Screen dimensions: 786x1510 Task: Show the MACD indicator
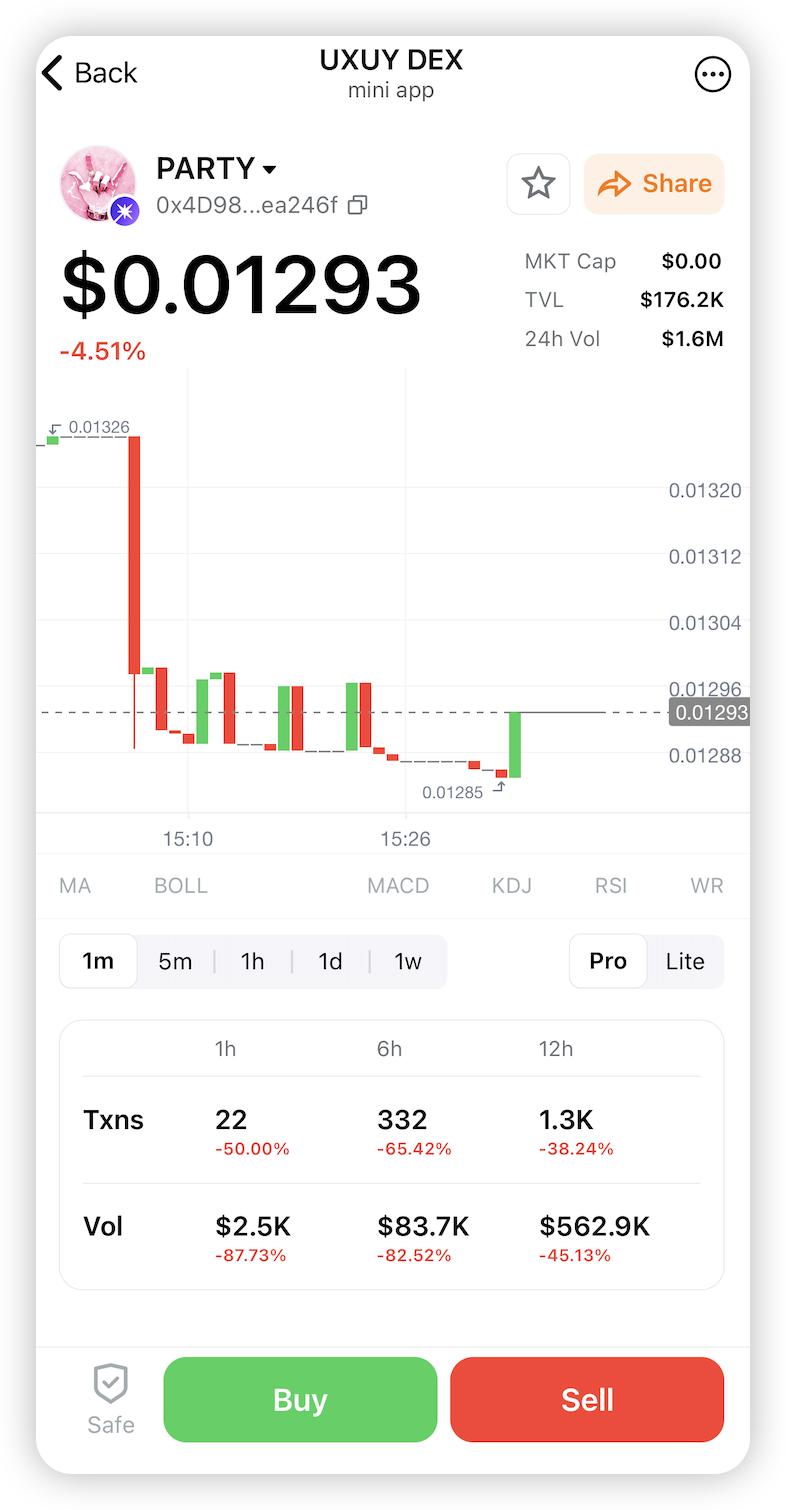(398, 886)
